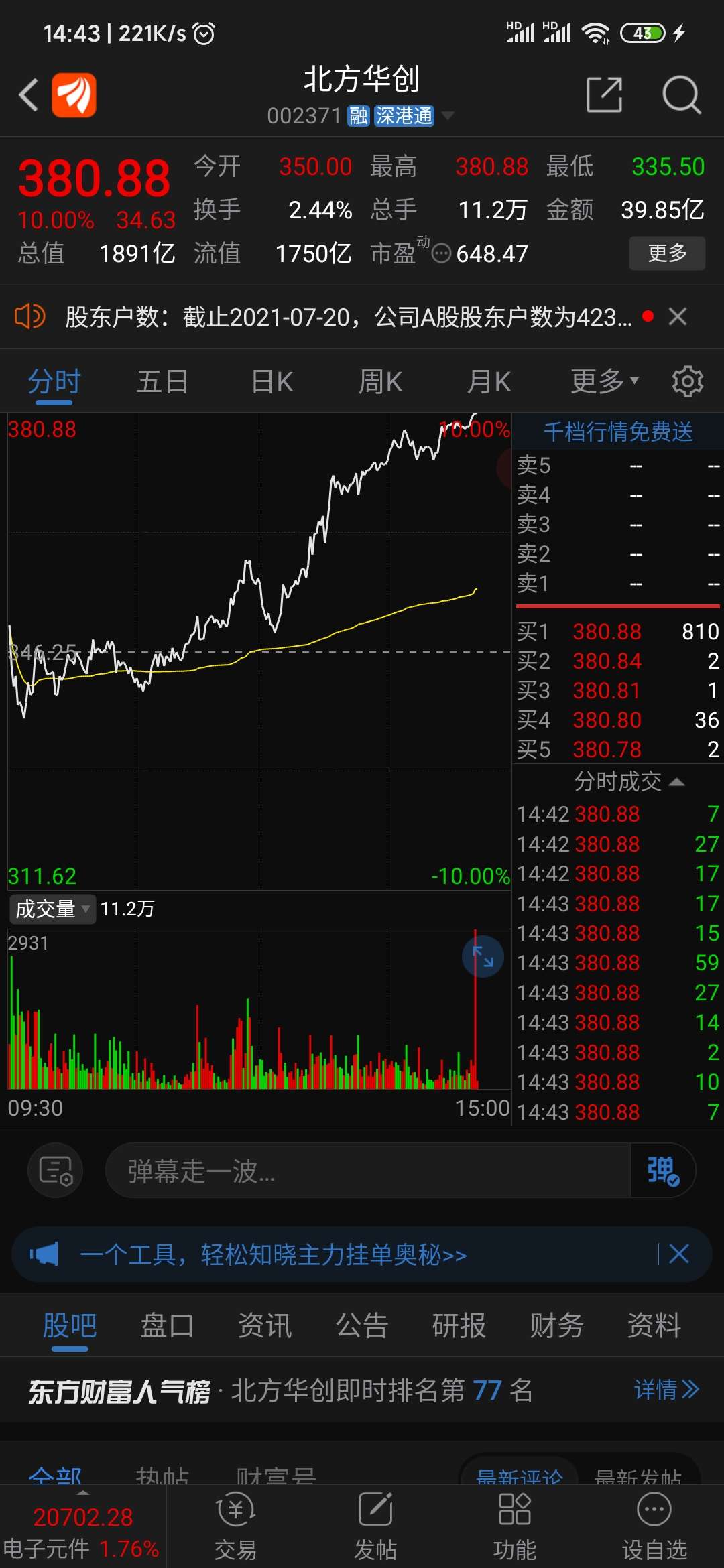Switch to the 资讯 tab
Image resolution: width=724 pixels, height=1568 pixels.
[265, 1325]
